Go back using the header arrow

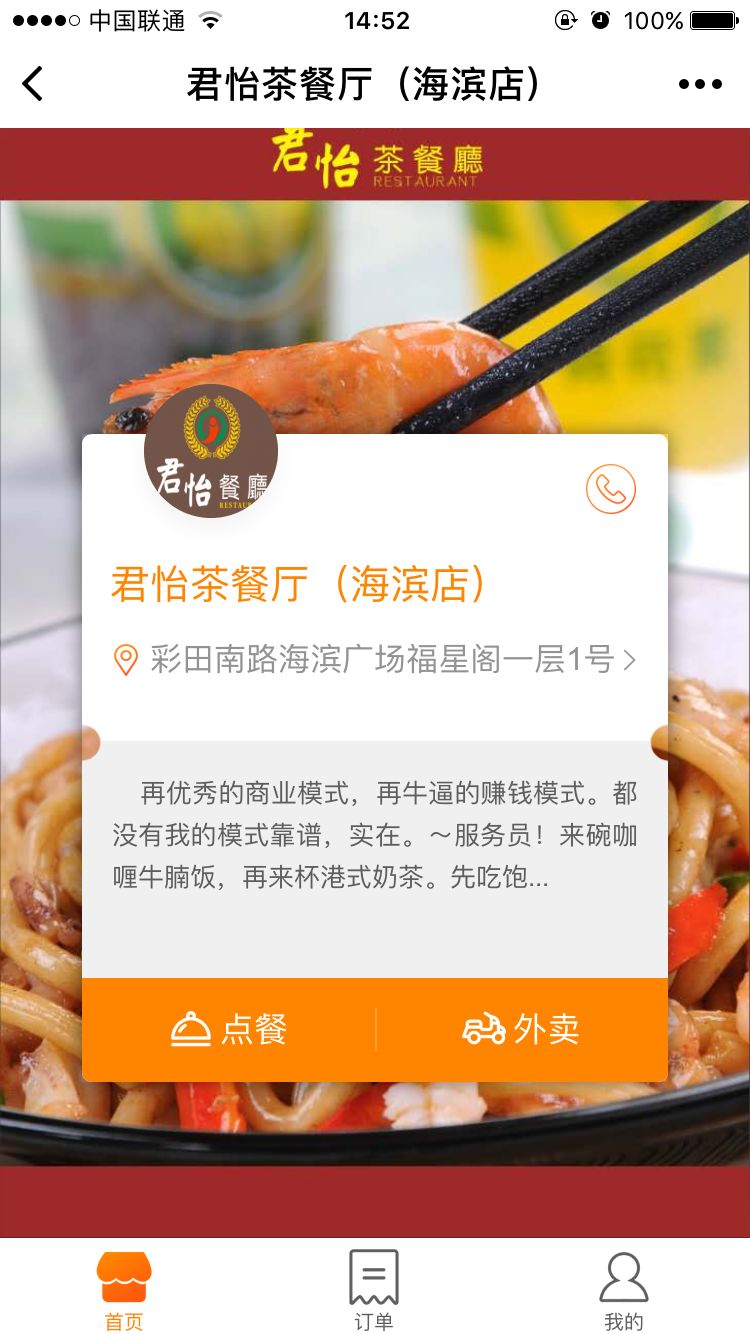point(33,84)
